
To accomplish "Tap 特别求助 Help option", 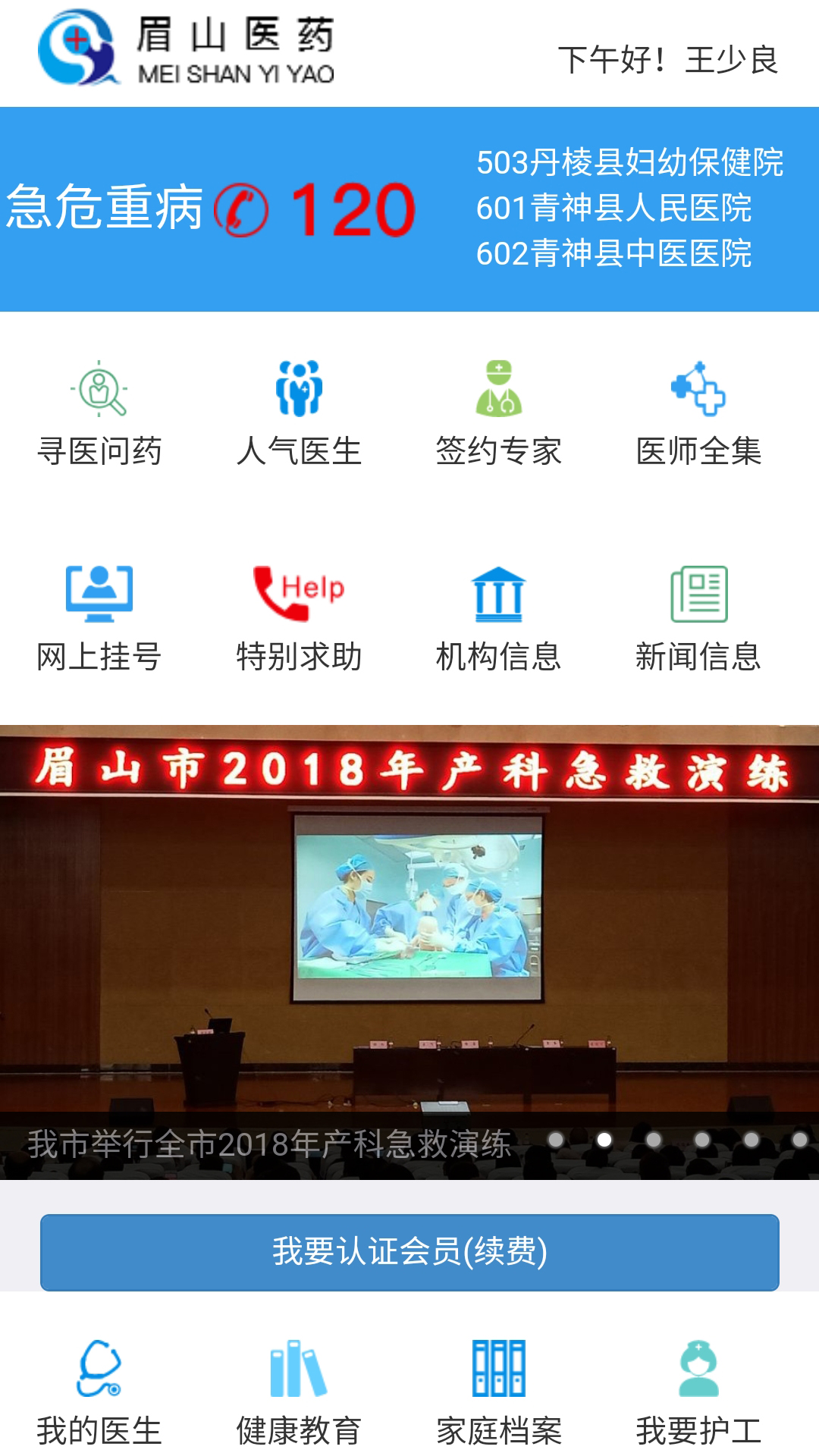I will (x=299, y=619).
